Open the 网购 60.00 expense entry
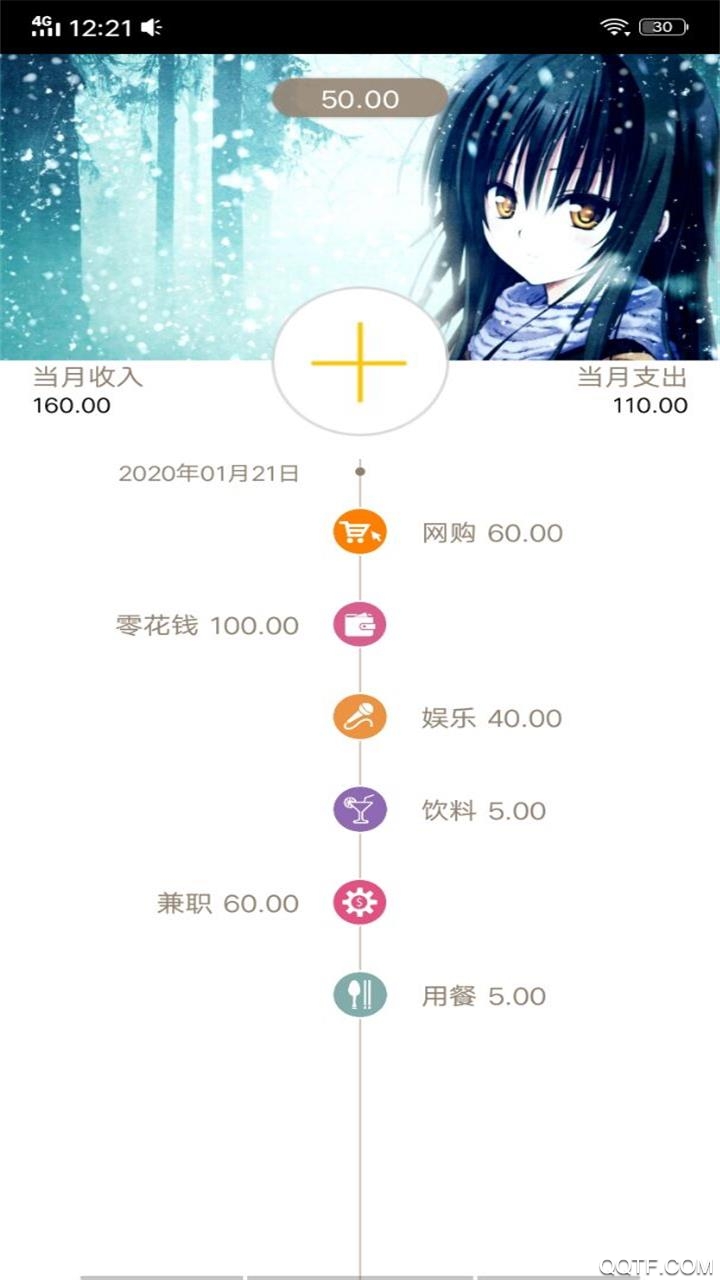This screenshot has height=1280, width=720. pyautogui.click(x=492, y=533)
